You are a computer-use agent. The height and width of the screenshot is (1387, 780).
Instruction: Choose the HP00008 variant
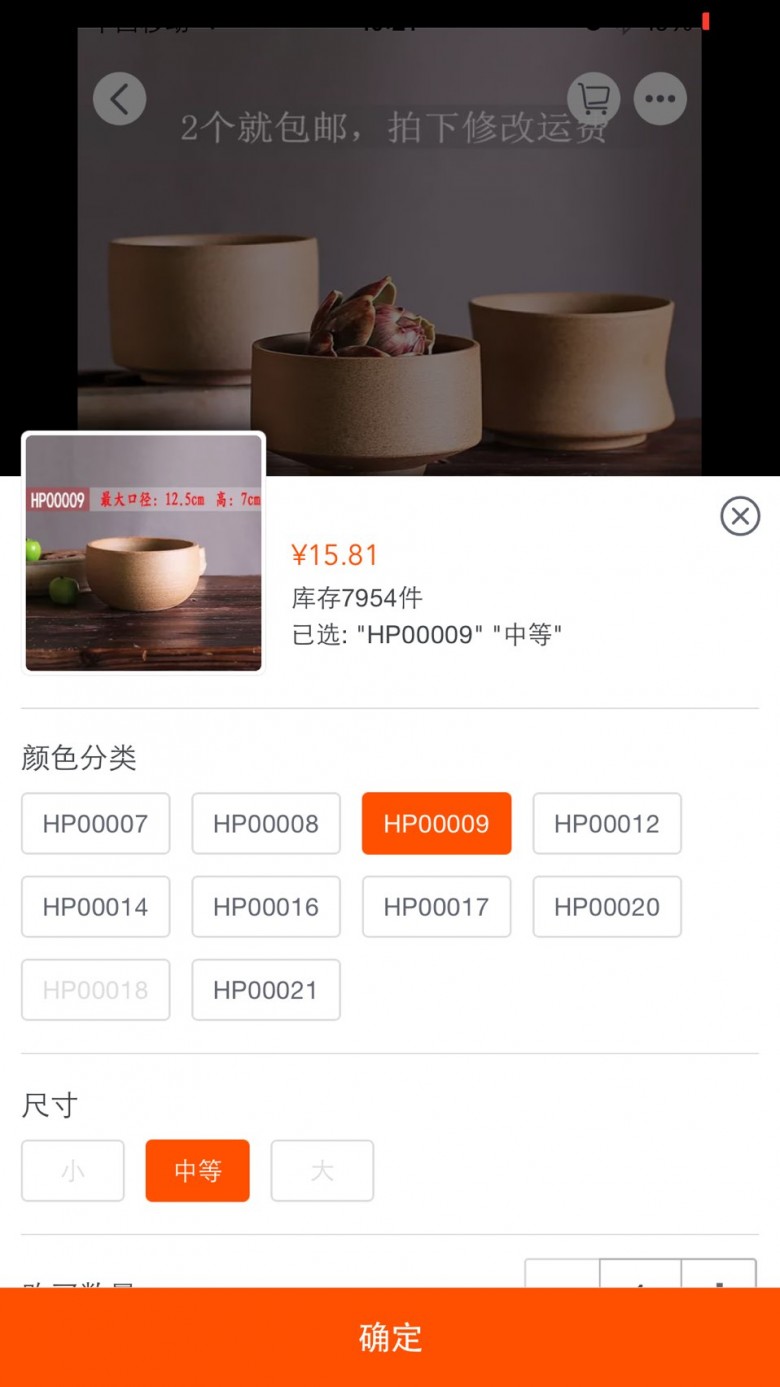pos(266,823)
